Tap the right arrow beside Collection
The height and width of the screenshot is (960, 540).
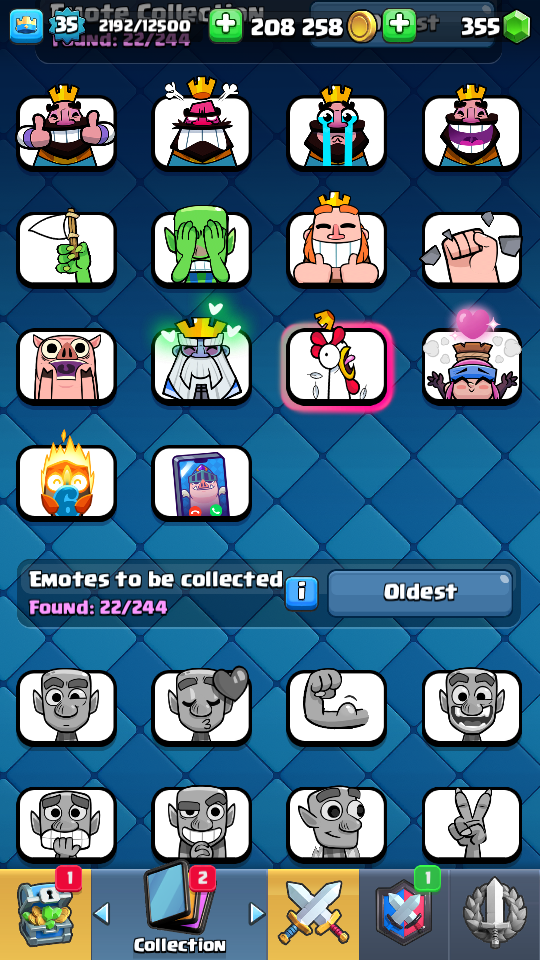(257, 914)
